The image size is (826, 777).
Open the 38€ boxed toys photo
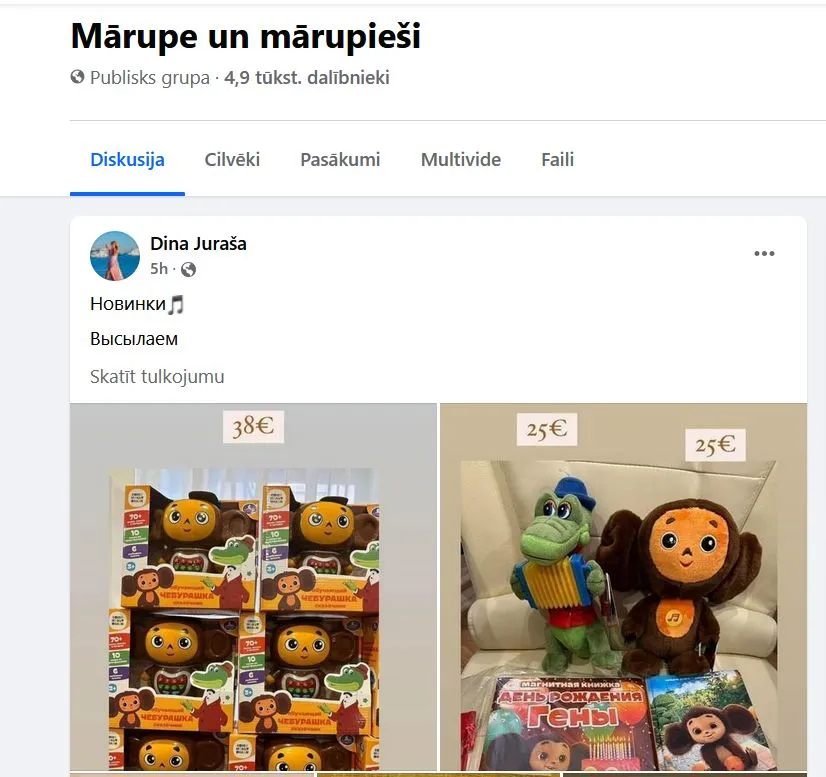(x=253, y=587)
